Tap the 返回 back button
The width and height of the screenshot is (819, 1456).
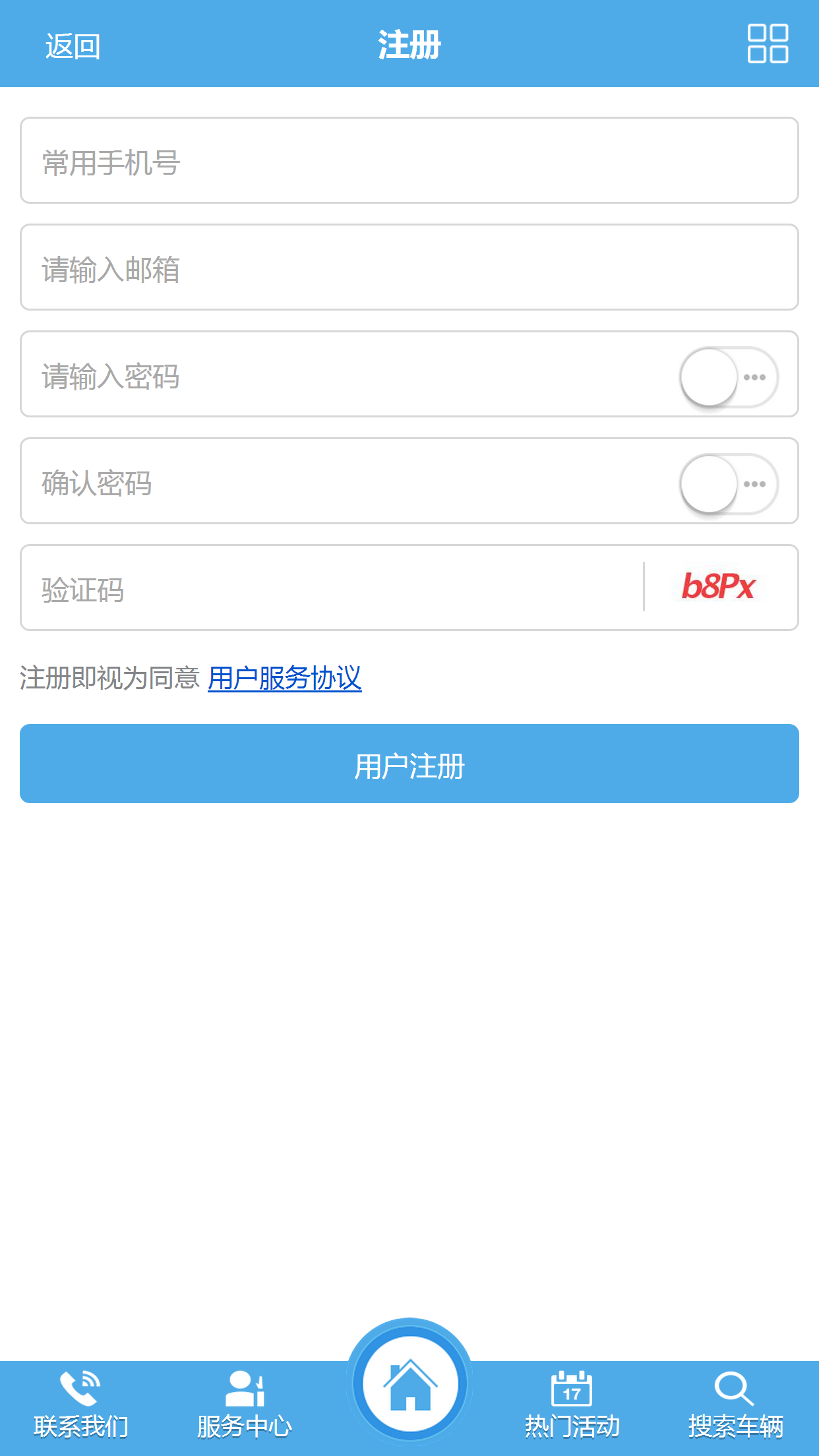pyautogui.click(x=73, y=46)
